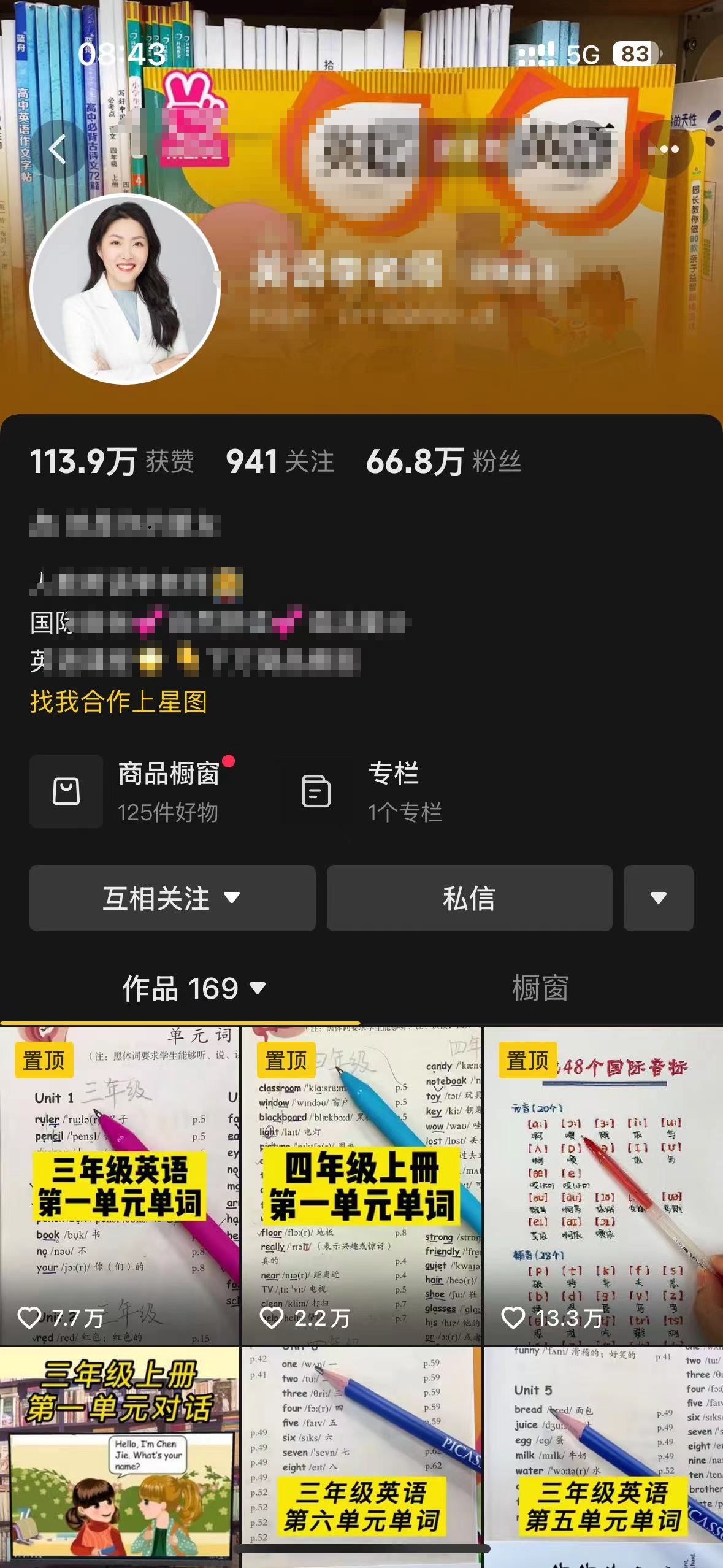This screenshot has width=723, height=1568.
Task: Play pinned video 三年级英语第一单元单词
Action: pos(120,1184)
